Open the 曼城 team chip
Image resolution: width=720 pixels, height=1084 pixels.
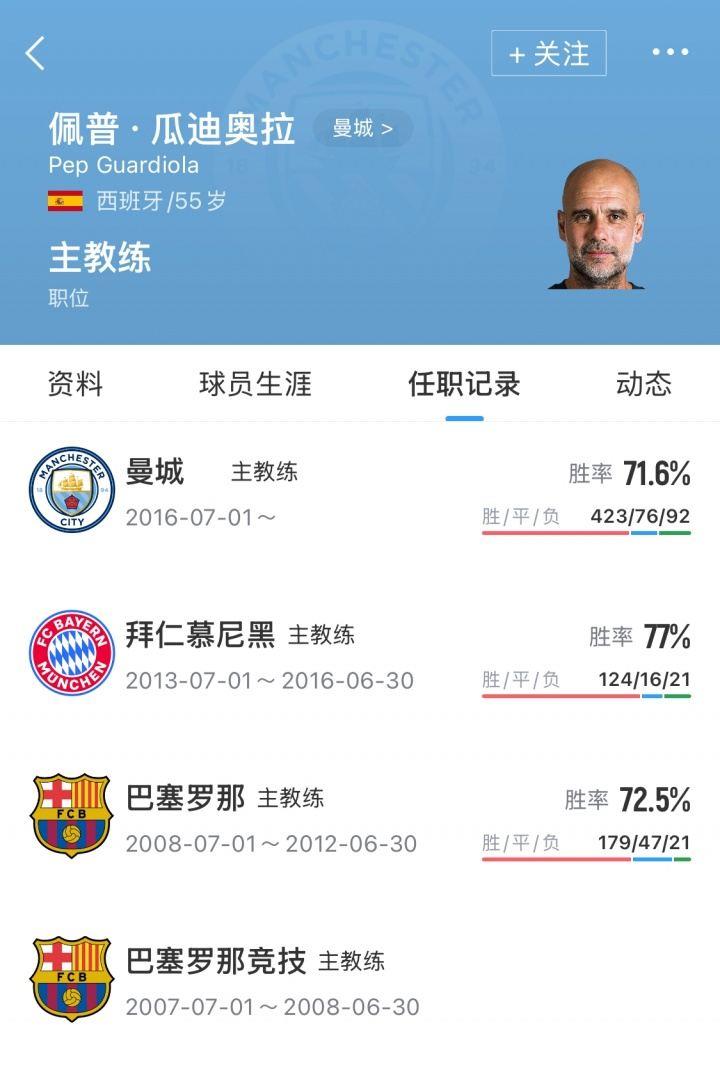363,129
